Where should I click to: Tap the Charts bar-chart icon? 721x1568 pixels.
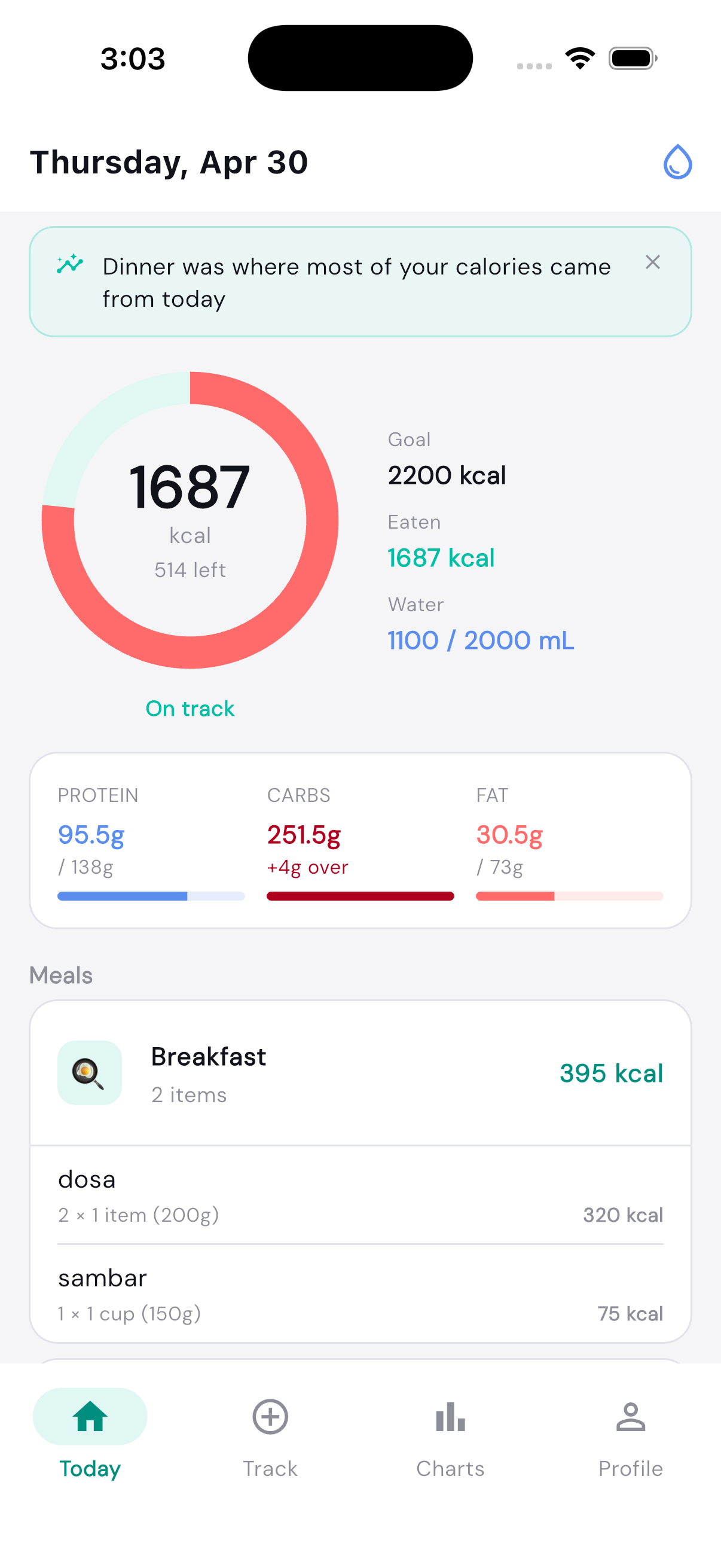[450, 1417]
